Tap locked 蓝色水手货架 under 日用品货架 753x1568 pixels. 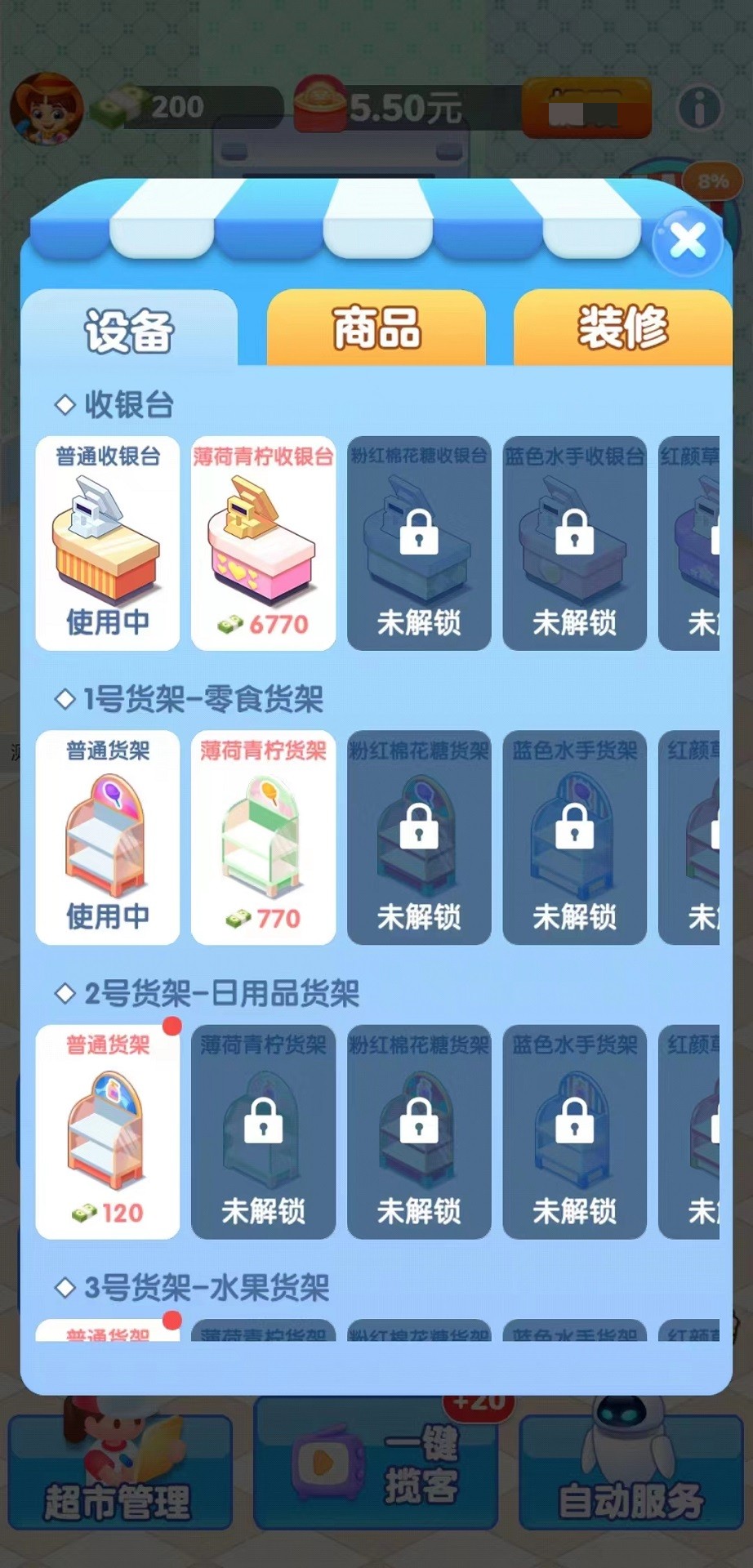[574, 1131]
